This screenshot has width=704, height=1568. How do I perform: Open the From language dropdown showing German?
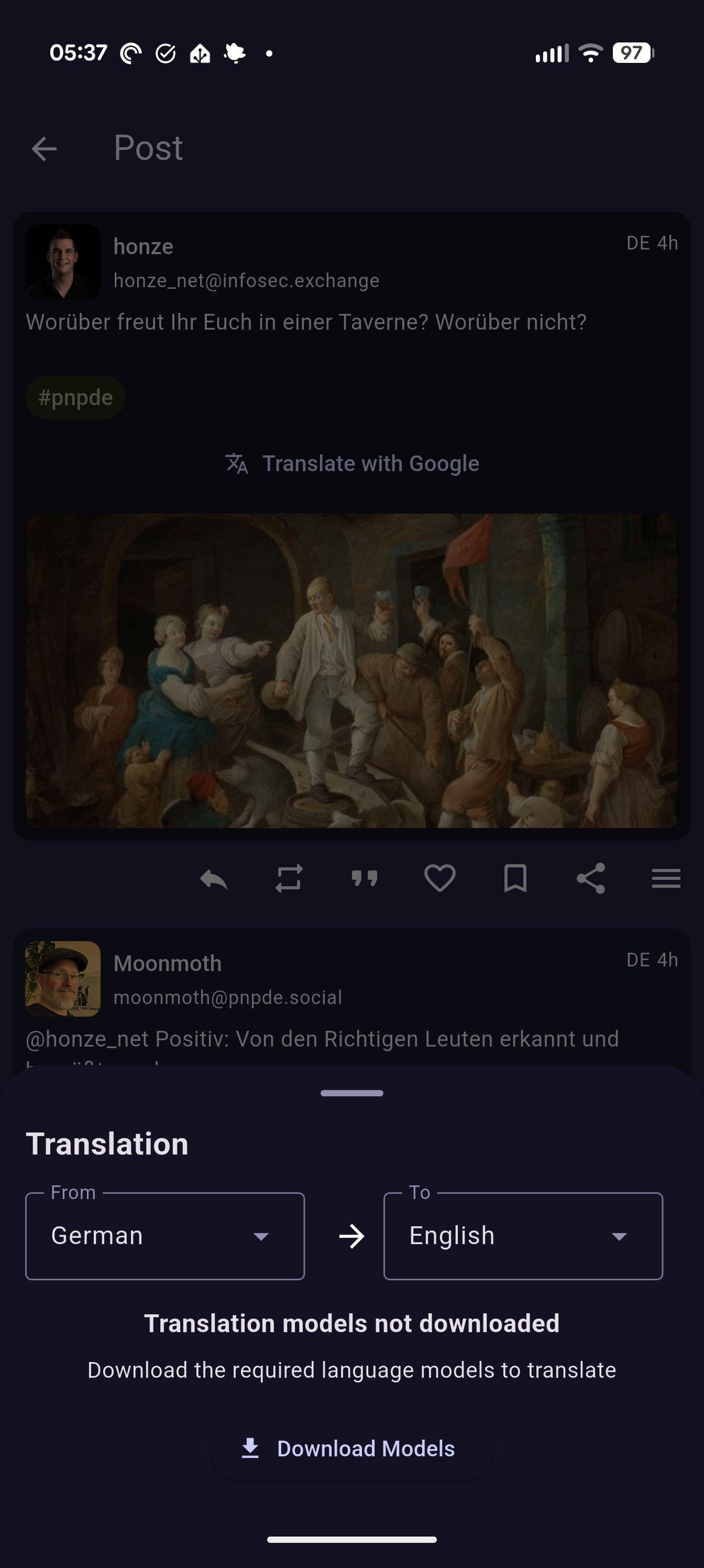pyautogui.click(x=164, y=1236)
